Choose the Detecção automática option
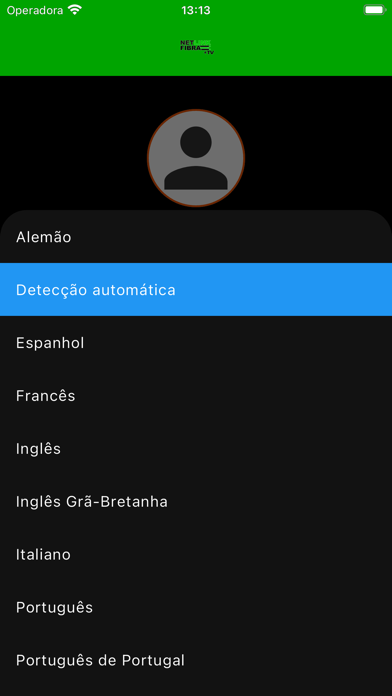392x696 pixels. point(196,289)
